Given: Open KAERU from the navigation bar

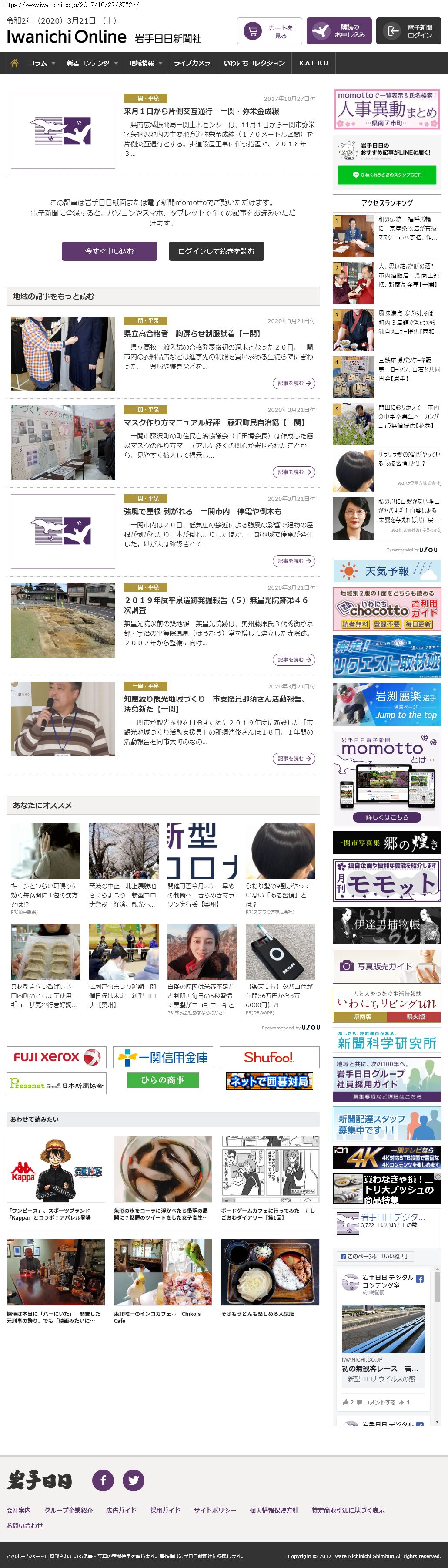Looking at the screenshot, I should [x=314, y=63].
